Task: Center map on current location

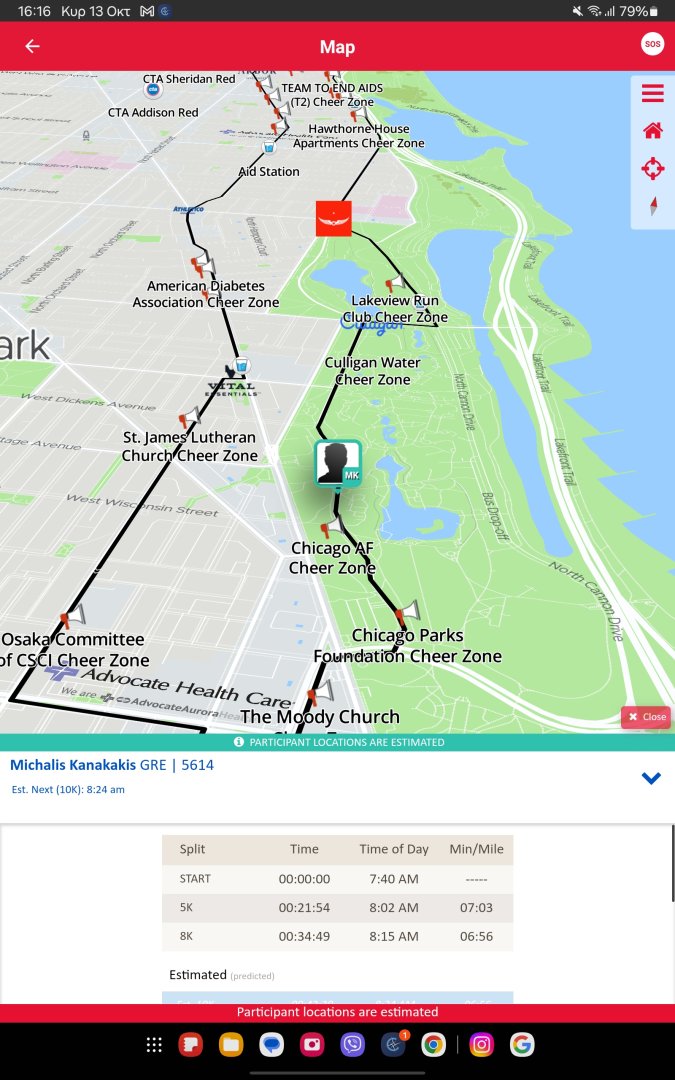Action: (x=652, y=168)
